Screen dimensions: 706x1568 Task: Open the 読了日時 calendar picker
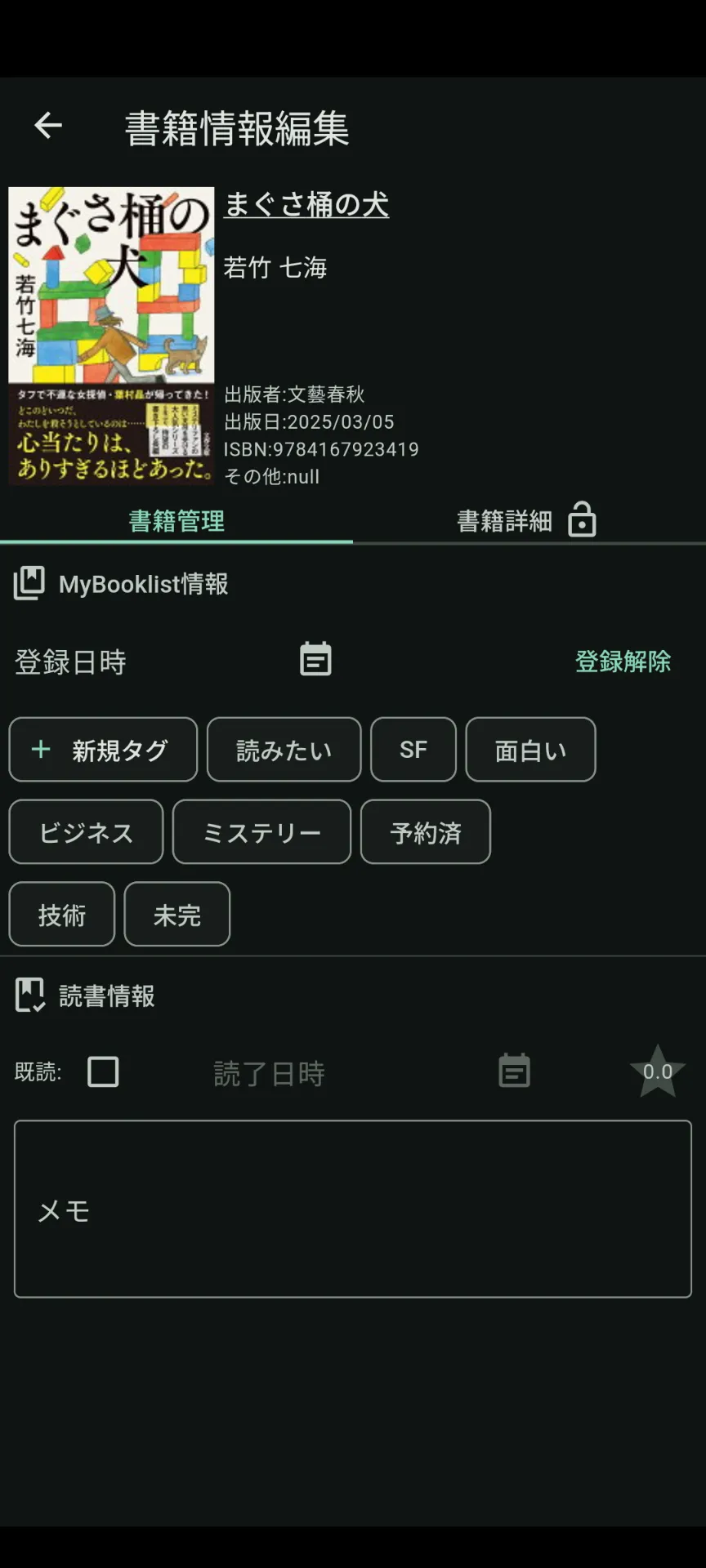[514, 1071]
